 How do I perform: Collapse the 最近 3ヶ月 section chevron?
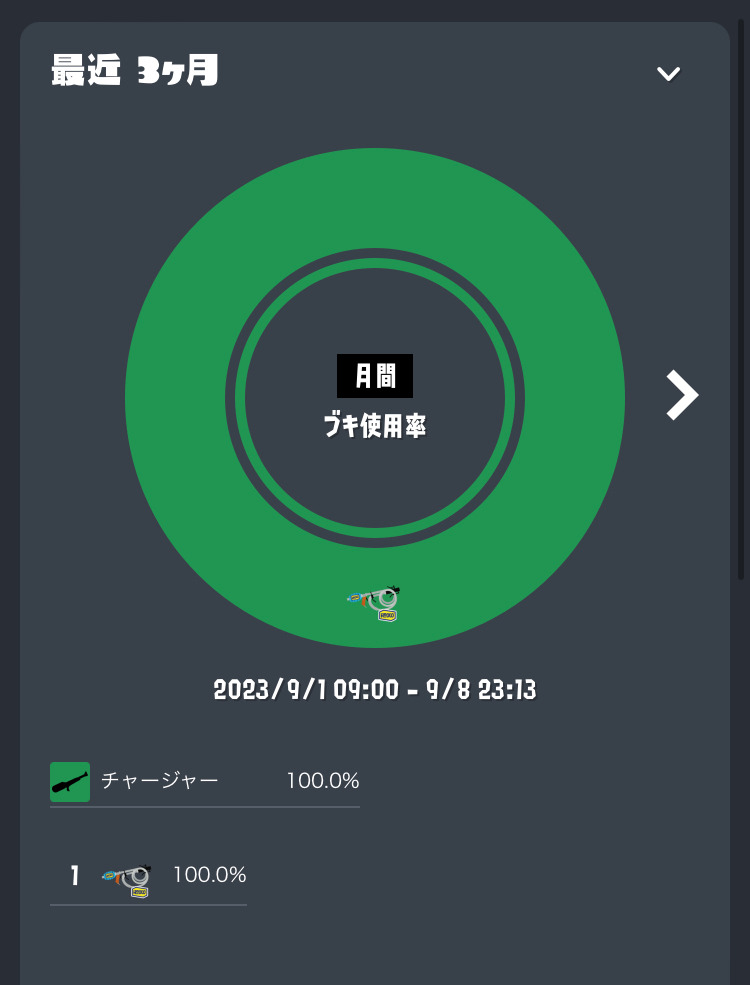[668, 73]
